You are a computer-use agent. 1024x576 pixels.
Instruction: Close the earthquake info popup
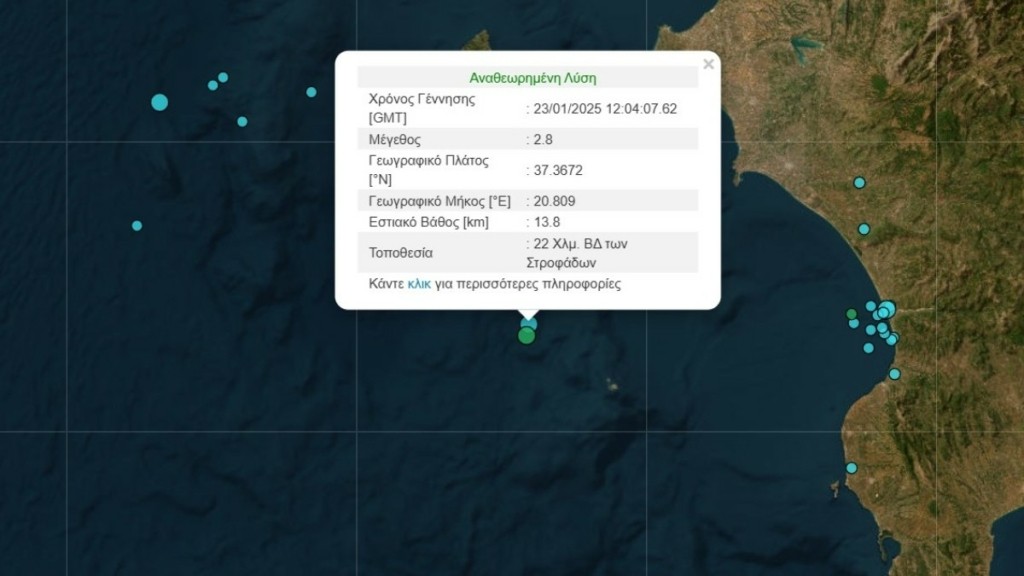coord(708,64)
